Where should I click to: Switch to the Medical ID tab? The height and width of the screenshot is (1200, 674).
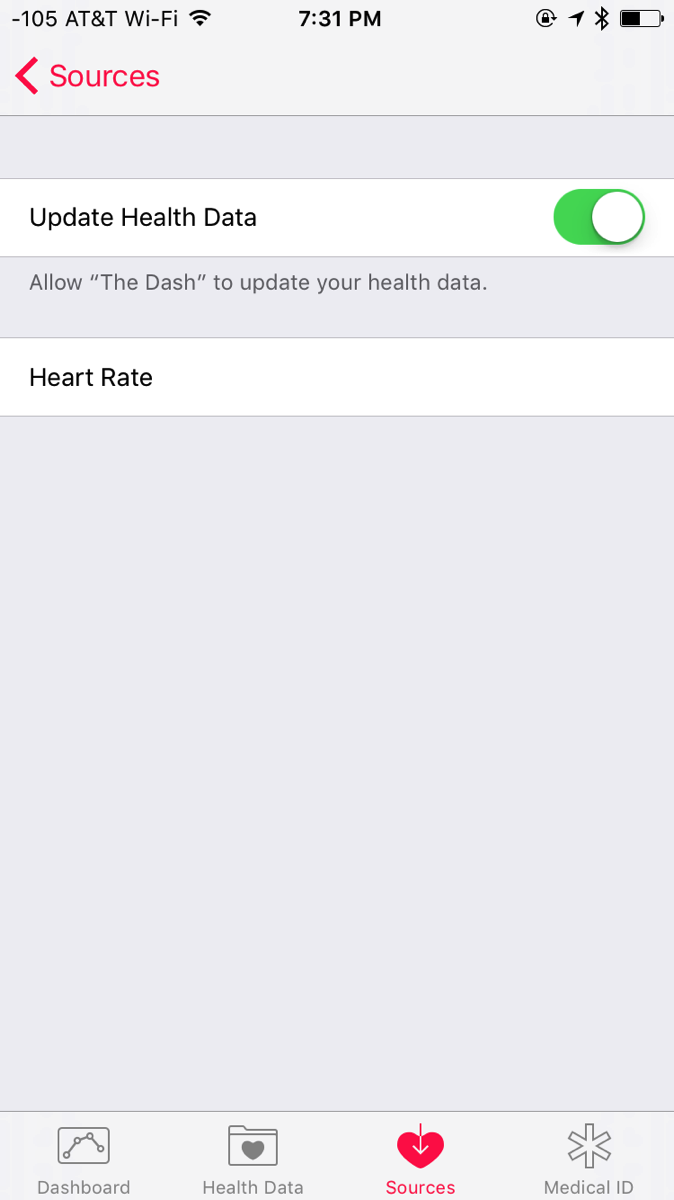click(589, 1159)
